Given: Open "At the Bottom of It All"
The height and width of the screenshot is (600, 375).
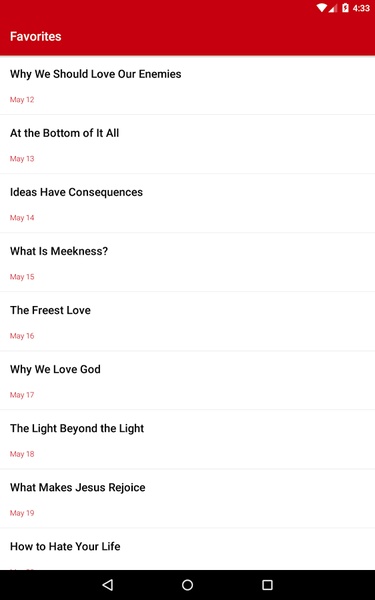Looking at the screenshot, I should pyautogui.click(x=188, y=144).
